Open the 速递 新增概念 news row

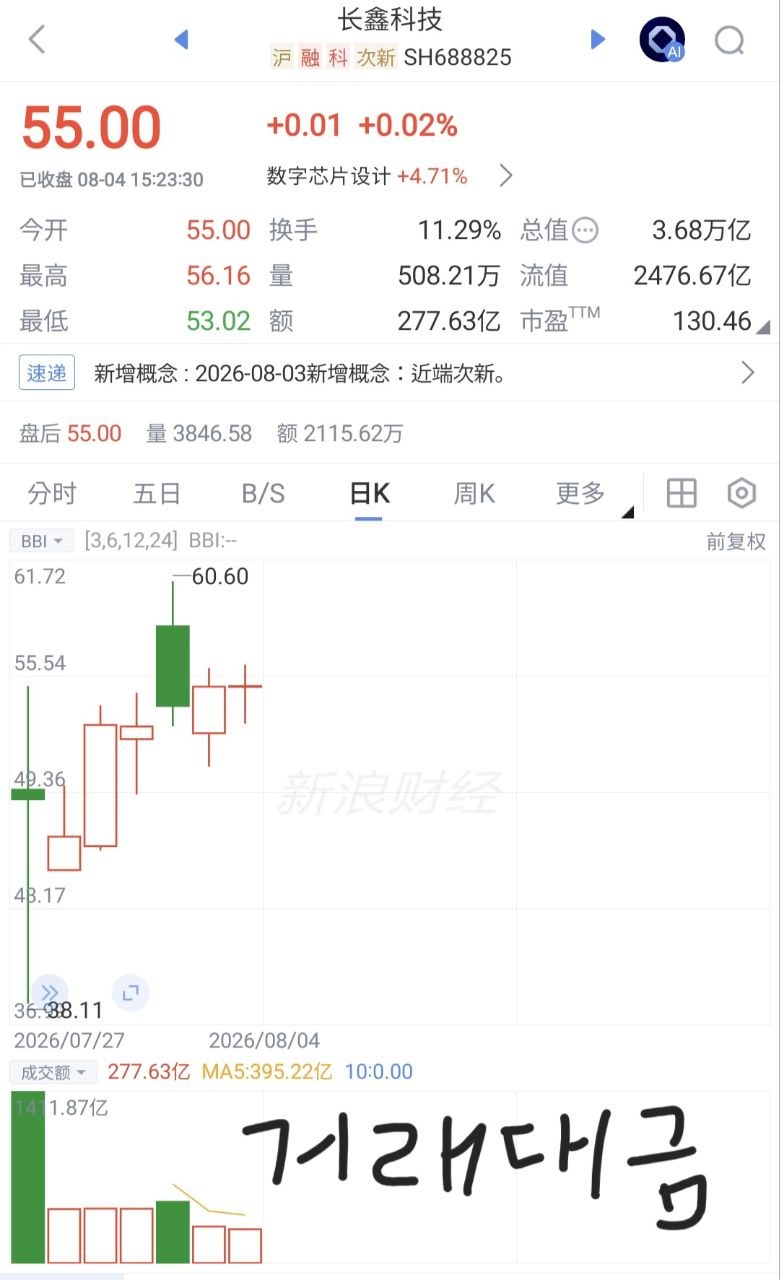coord(390,373)
